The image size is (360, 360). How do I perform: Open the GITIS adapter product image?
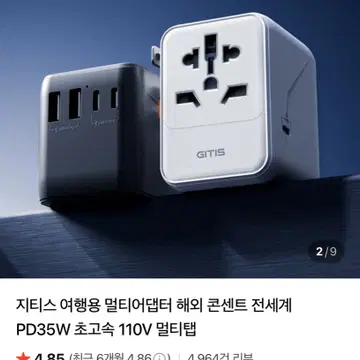180,139
